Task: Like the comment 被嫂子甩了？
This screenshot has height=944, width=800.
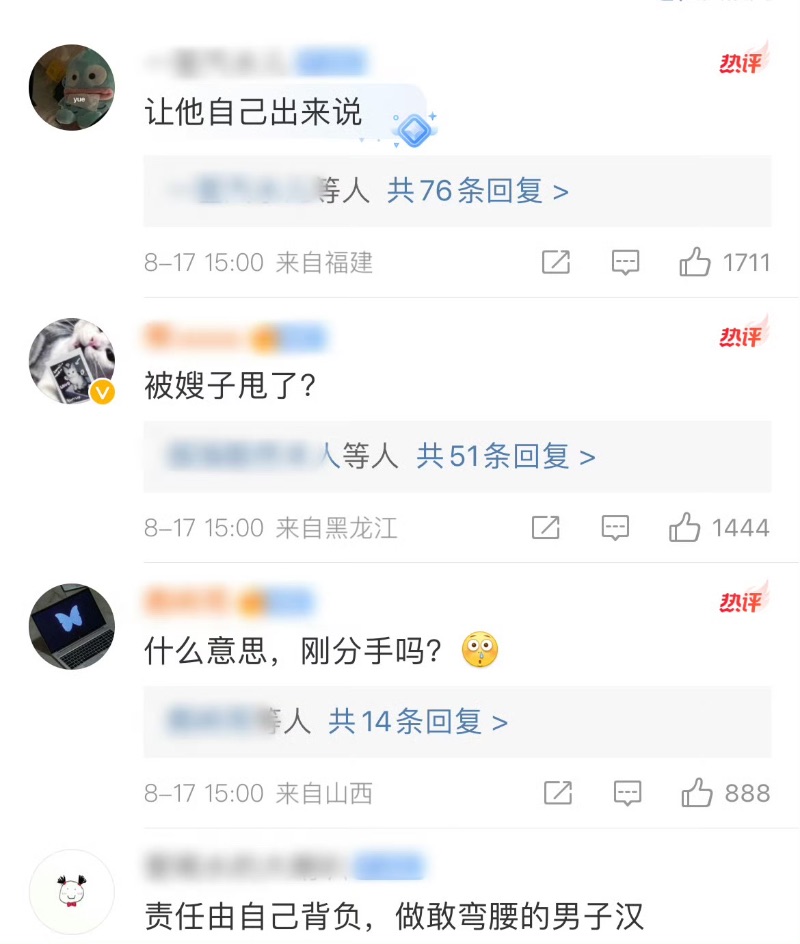Action: point(685,527)
